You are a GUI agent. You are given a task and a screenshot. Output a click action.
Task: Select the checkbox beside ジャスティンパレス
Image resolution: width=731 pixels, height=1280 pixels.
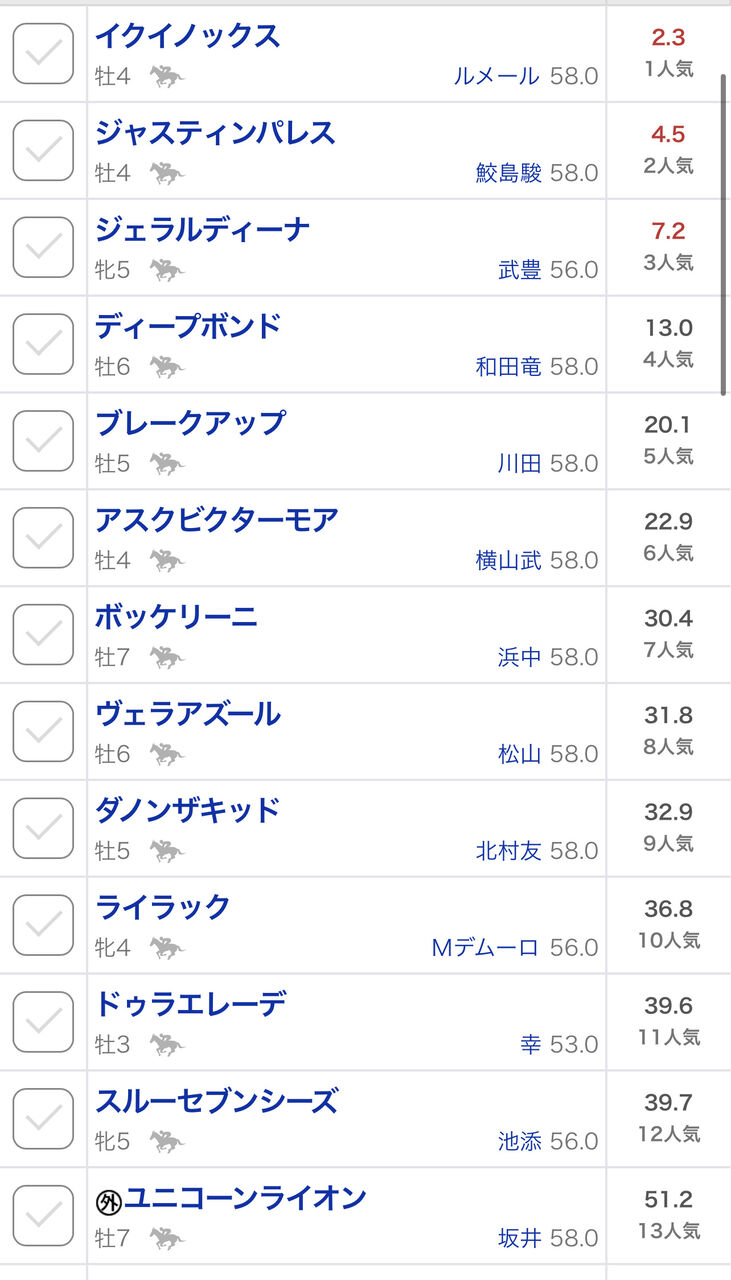click(43, 151)
